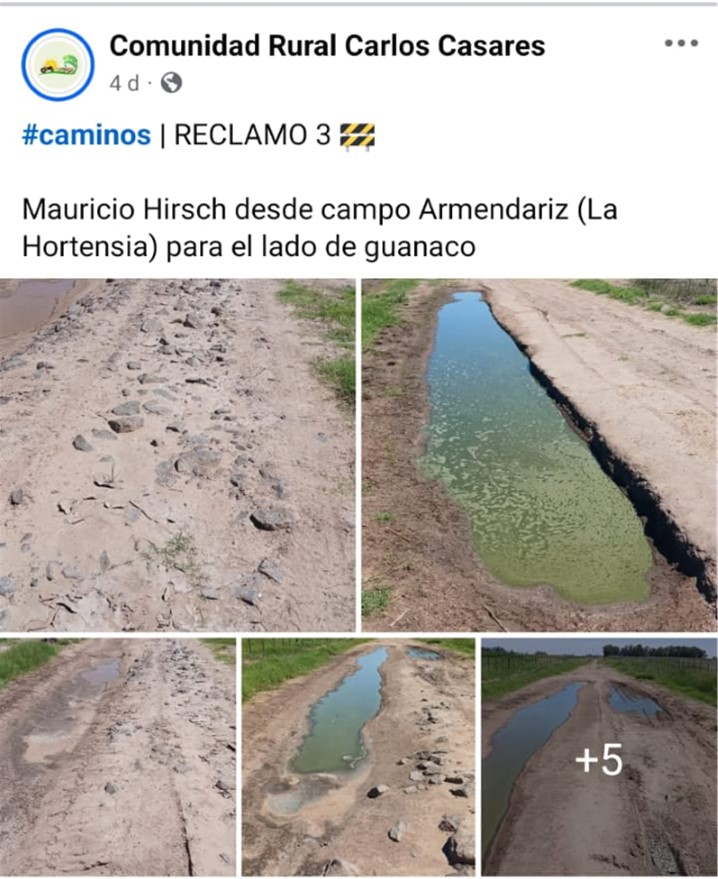Open the bottom-middle puddle and rocks photo
718x879 pixels.
358,756
